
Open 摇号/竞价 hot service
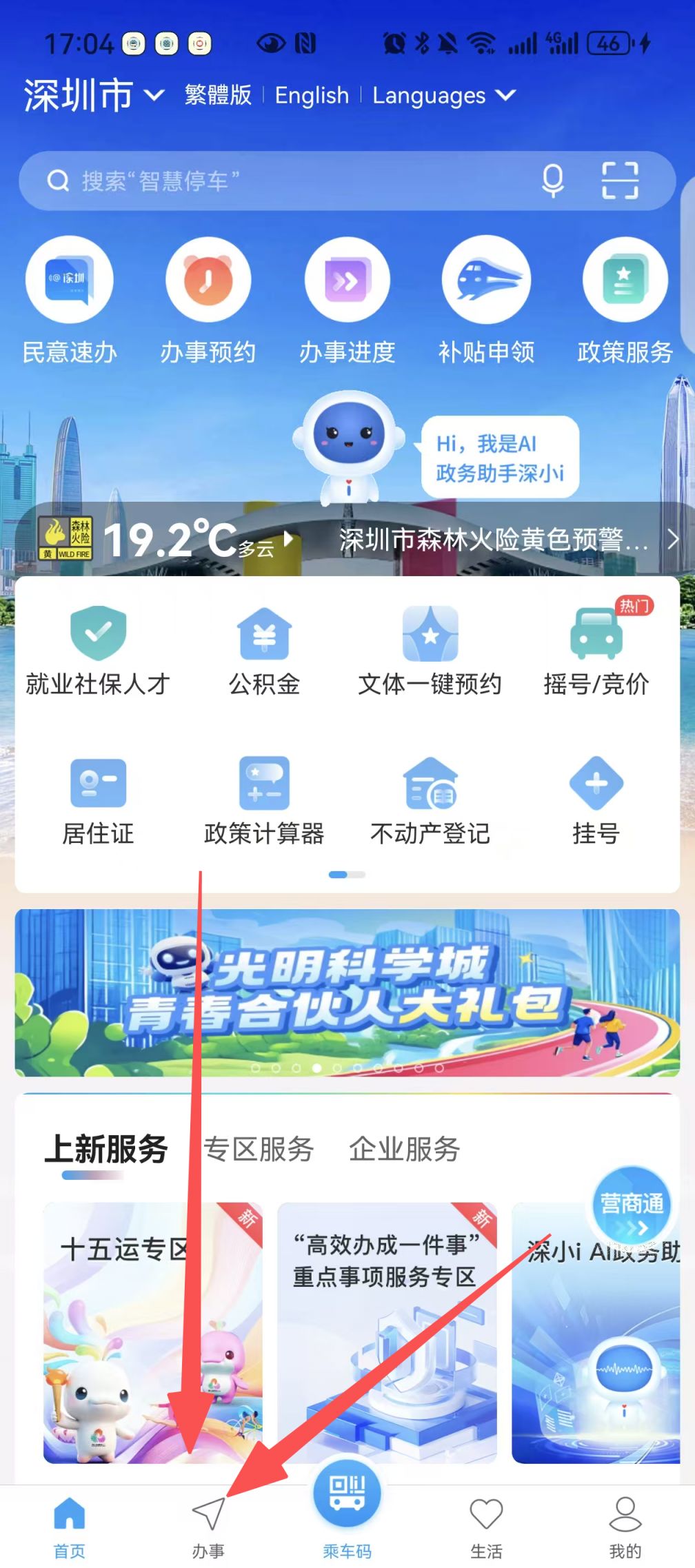pyautogui.click(x=596, y=651)
